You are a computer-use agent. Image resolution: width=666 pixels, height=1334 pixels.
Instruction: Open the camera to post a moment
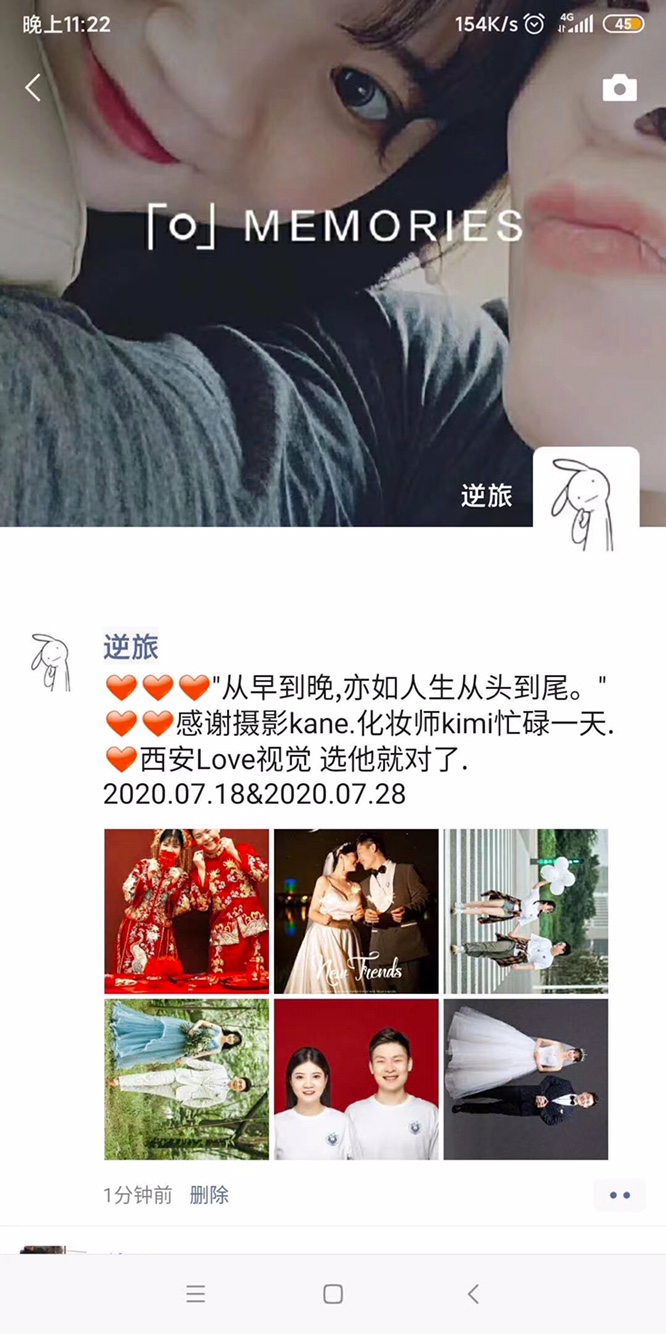pyautogui.click(x=619, y=88)
